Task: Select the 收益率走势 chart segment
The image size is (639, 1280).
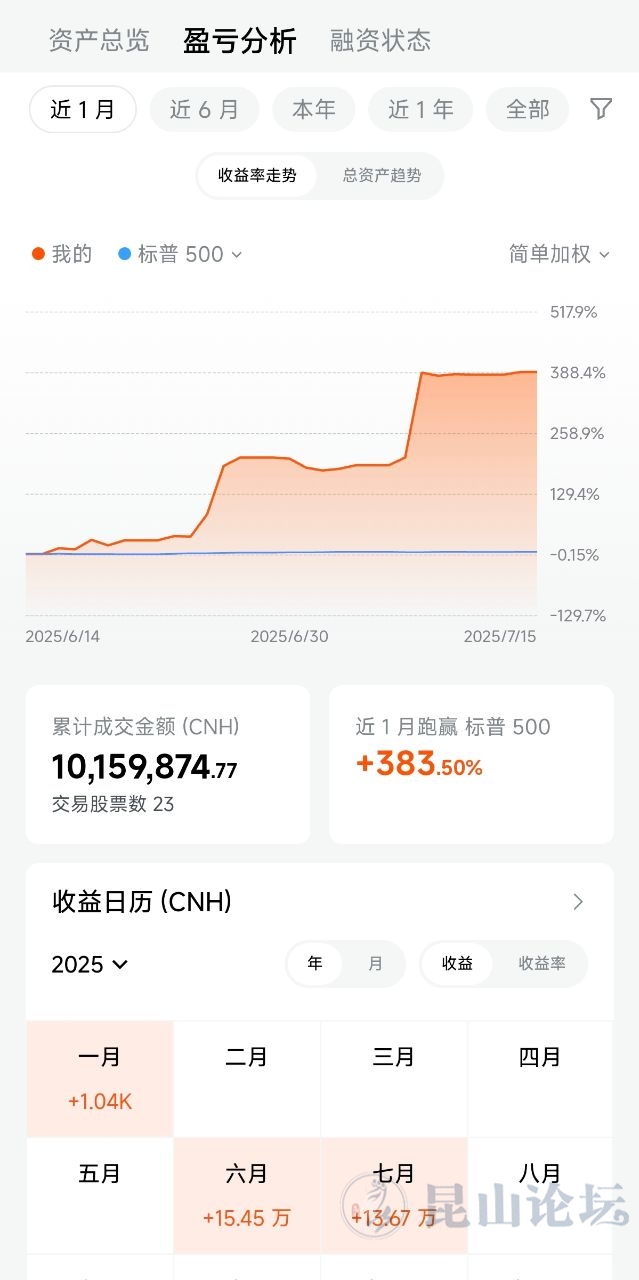Action: tap(257, 175)
